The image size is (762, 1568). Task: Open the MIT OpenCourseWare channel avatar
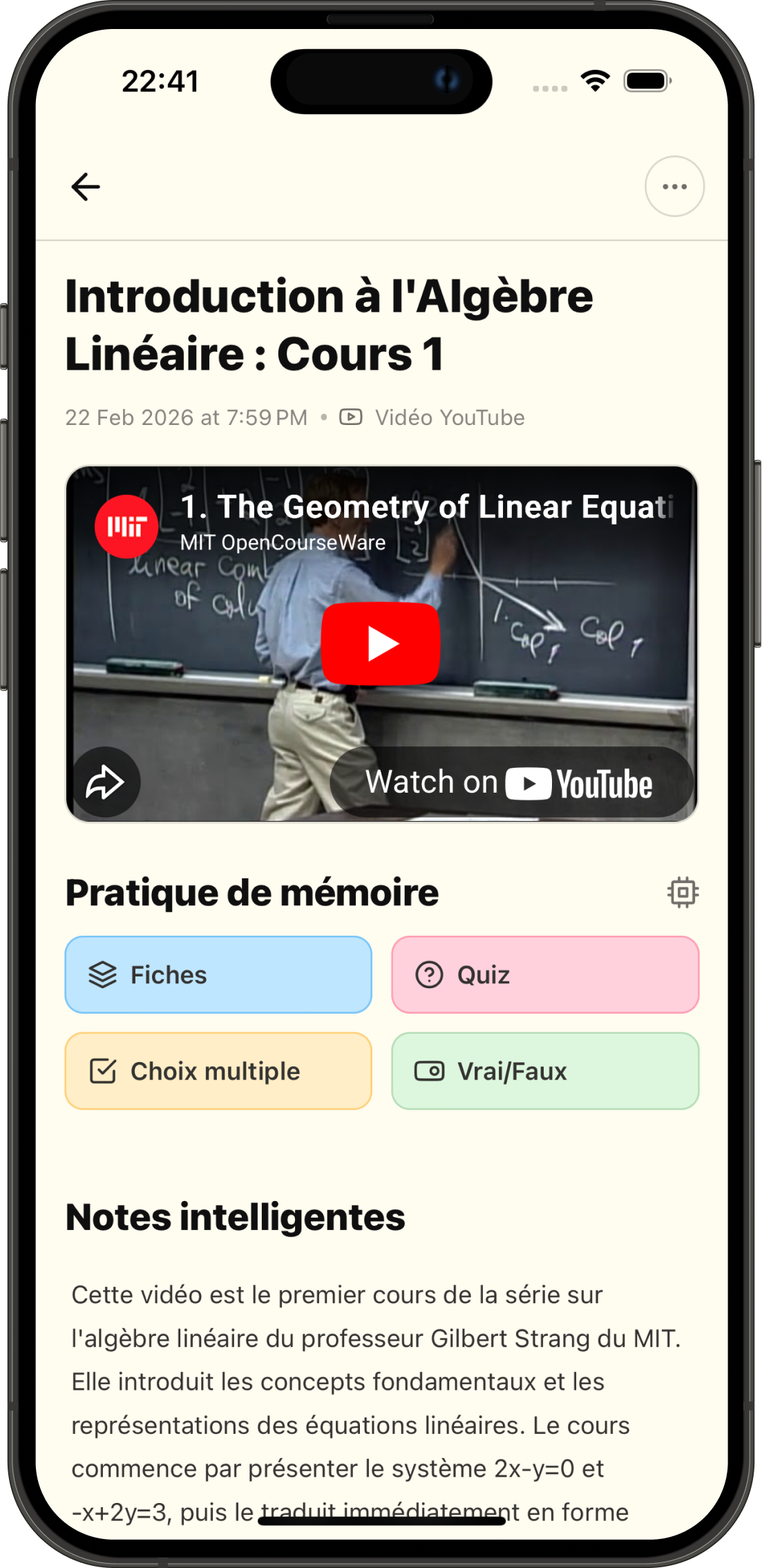tap(126, 527)
